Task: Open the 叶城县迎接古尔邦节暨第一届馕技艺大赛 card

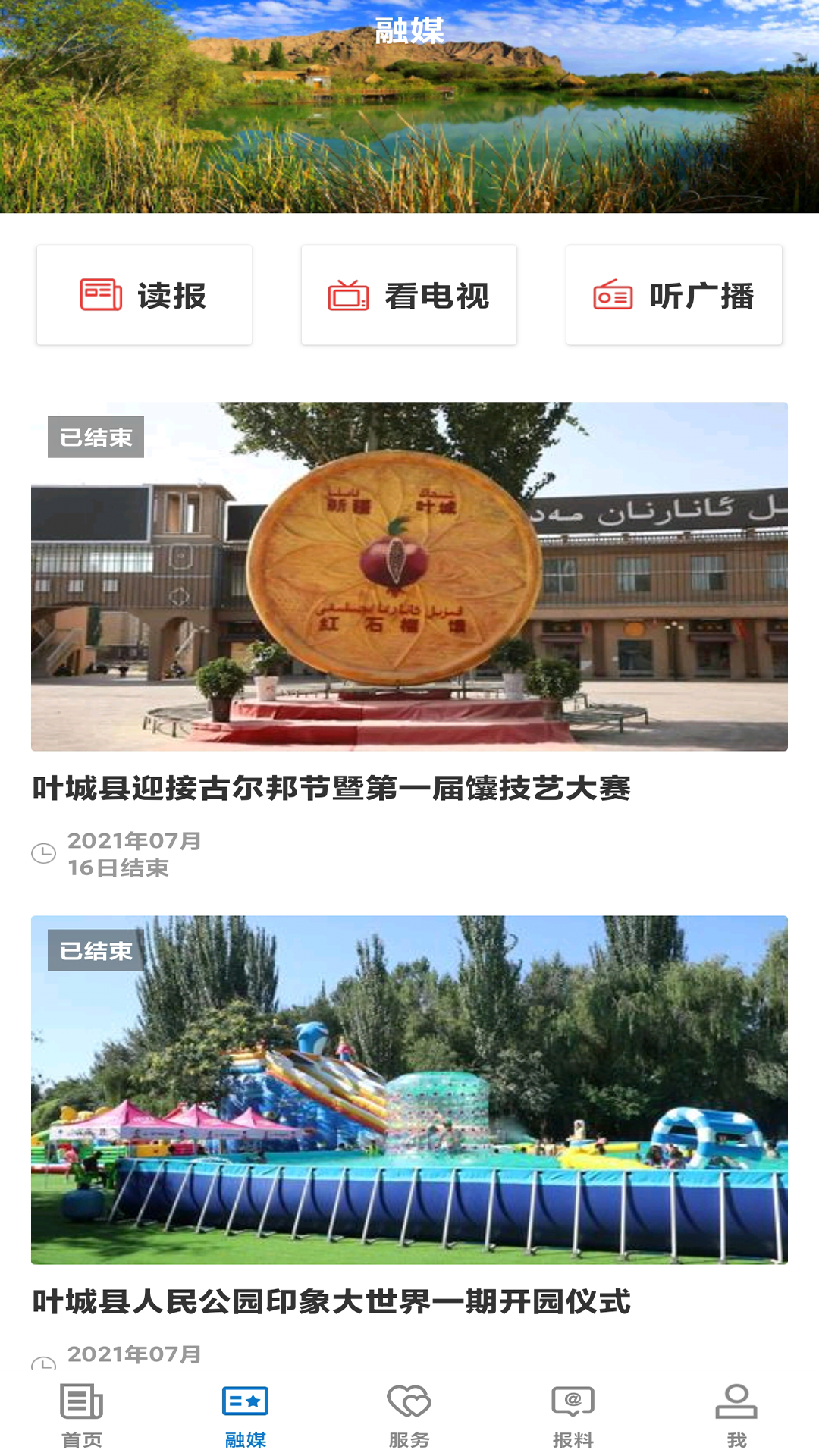Action: coord(409,577)
